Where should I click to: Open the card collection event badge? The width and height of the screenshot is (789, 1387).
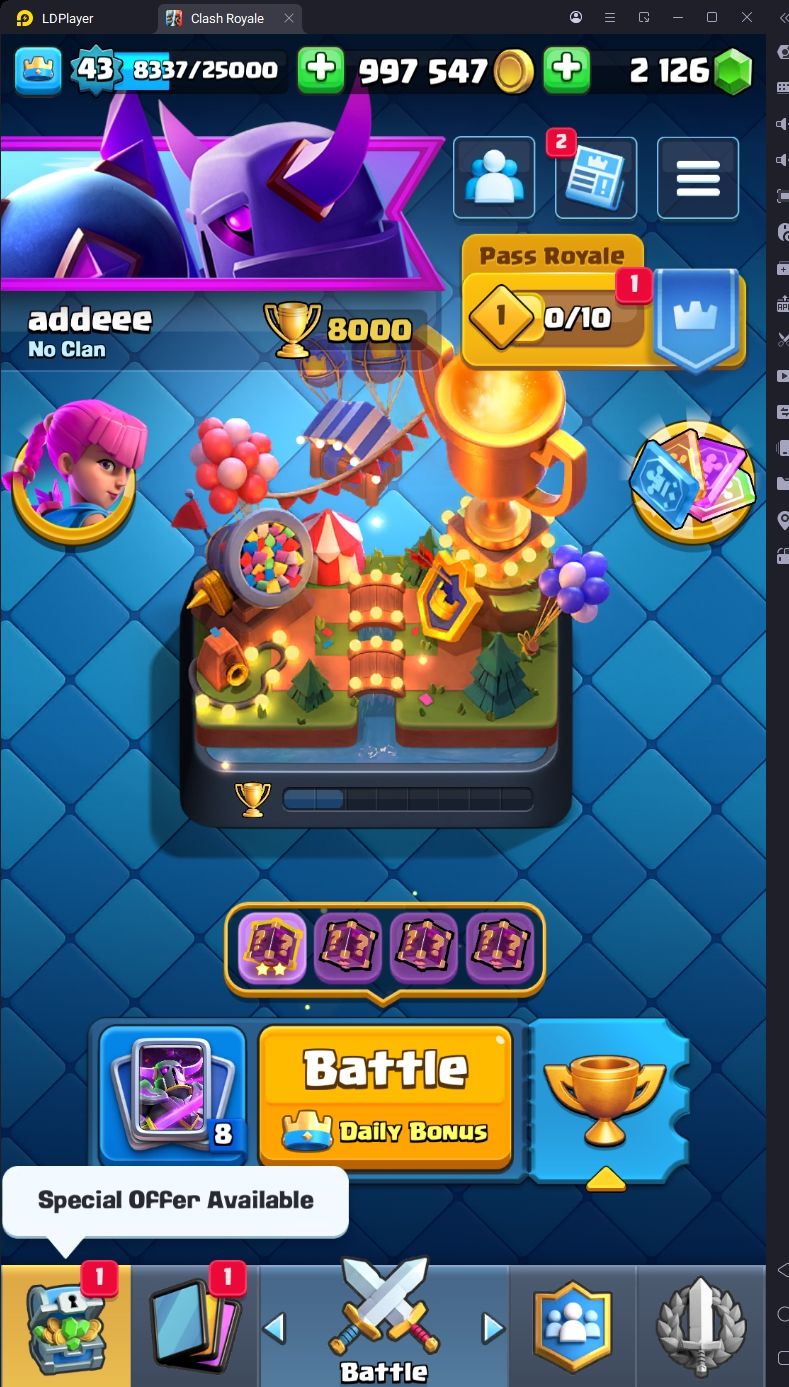pyautogui.click(x=693, y=482)
